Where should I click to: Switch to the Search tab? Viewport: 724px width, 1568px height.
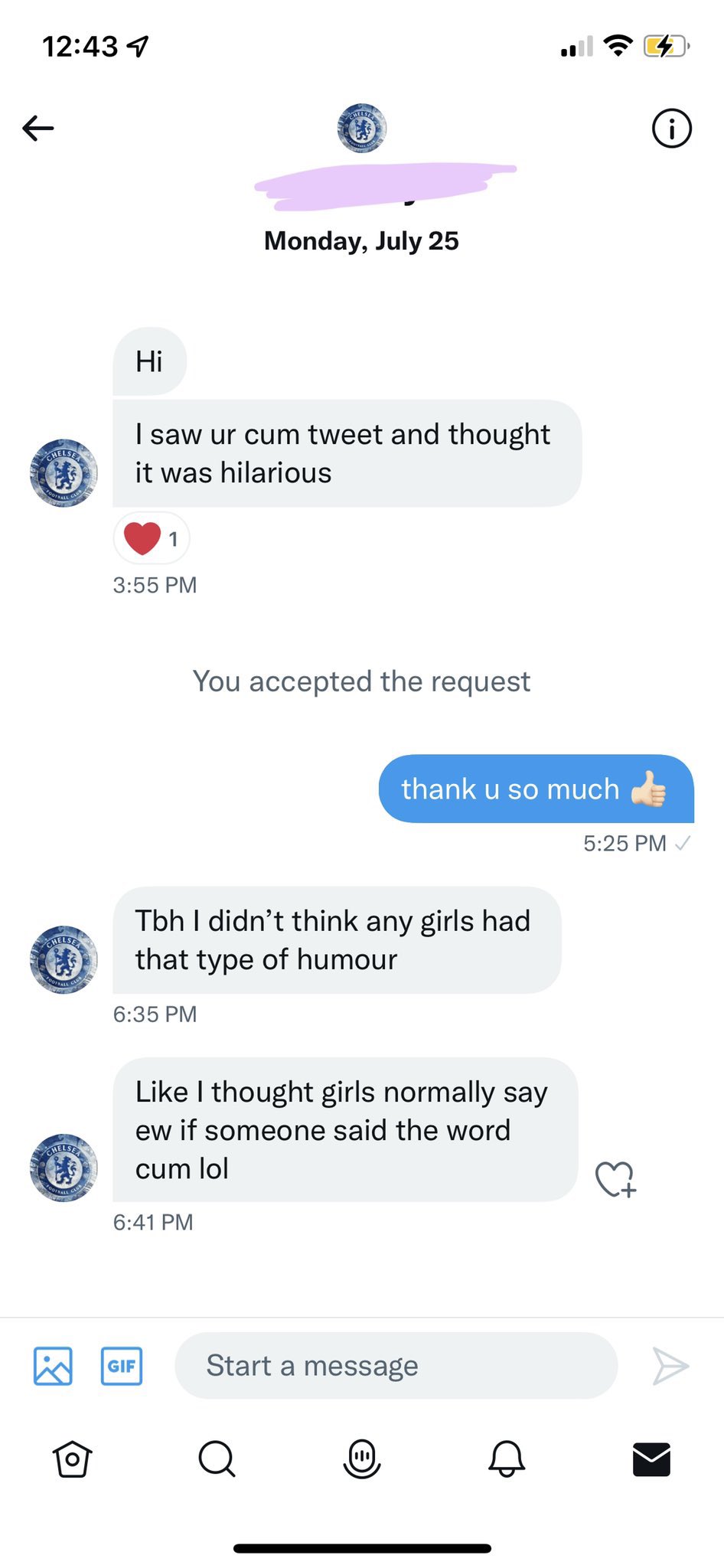[x=217, y=1459]
